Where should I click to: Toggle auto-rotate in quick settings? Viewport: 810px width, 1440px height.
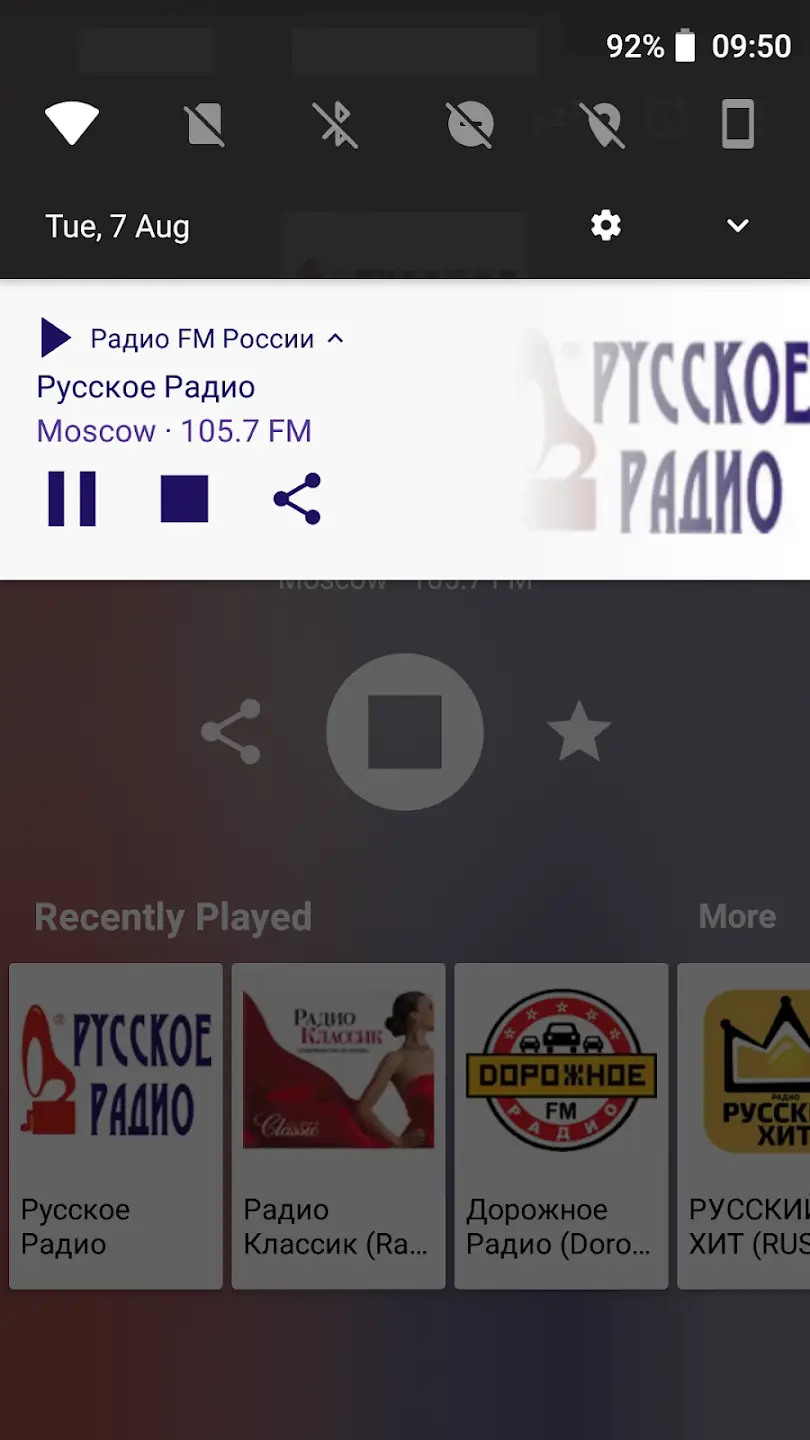(470, 124)
